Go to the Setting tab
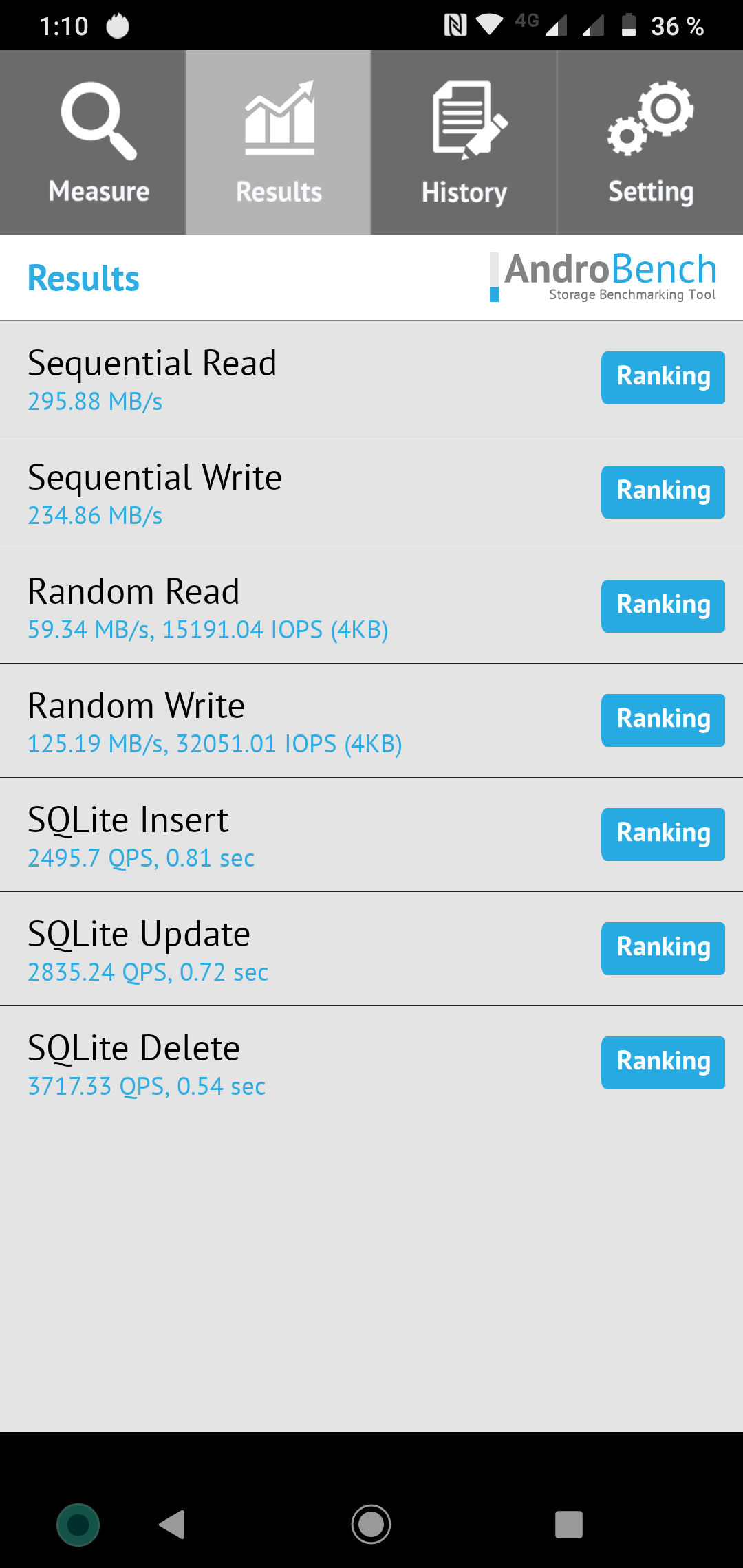 (x=650, y=143)
